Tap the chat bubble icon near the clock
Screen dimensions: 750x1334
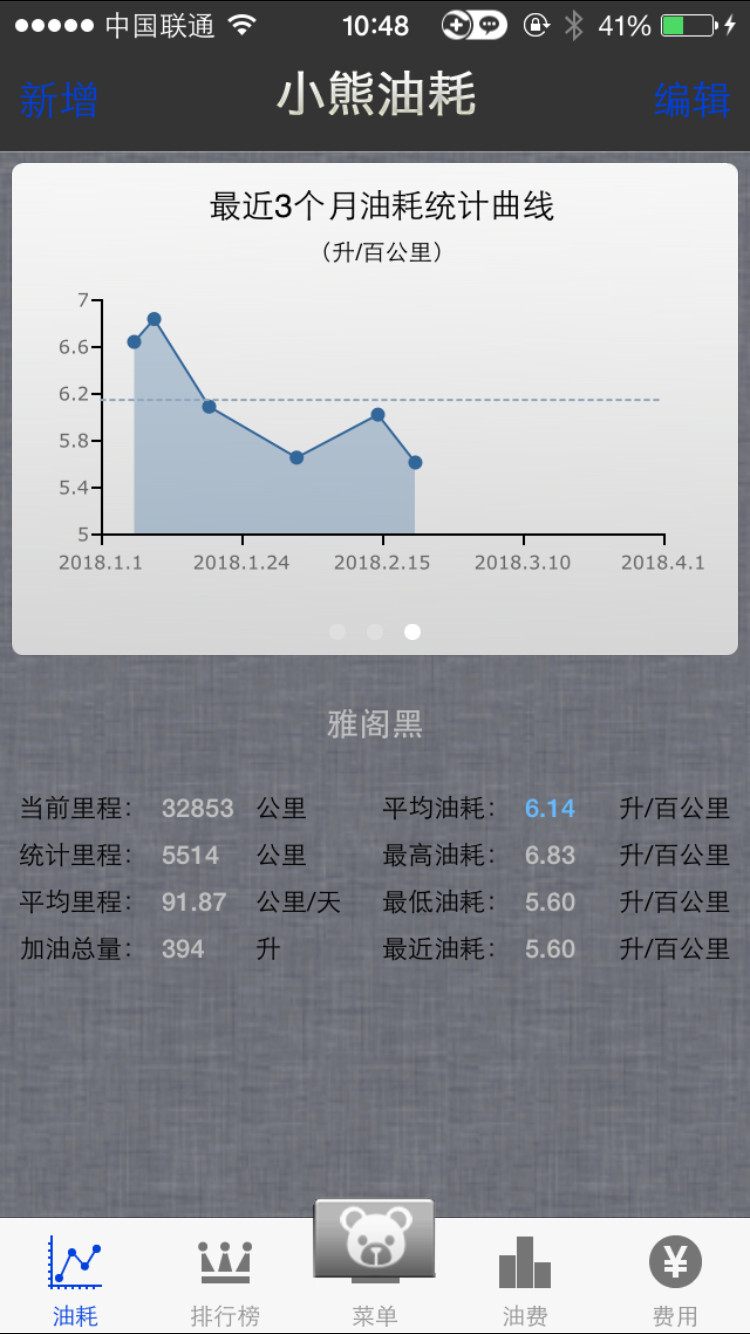pos(488,26)
